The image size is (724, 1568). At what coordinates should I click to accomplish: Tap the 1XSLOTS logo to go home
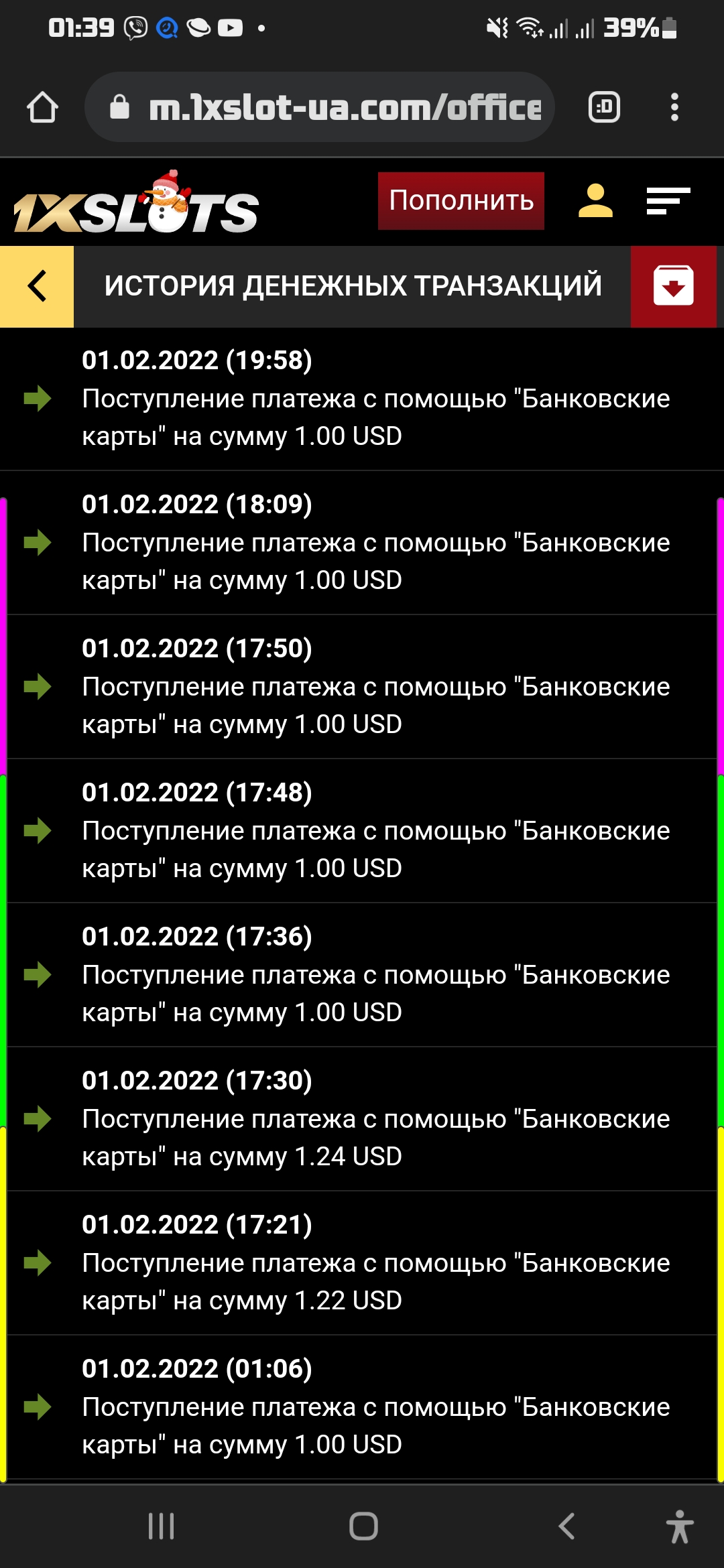[136, 205]
